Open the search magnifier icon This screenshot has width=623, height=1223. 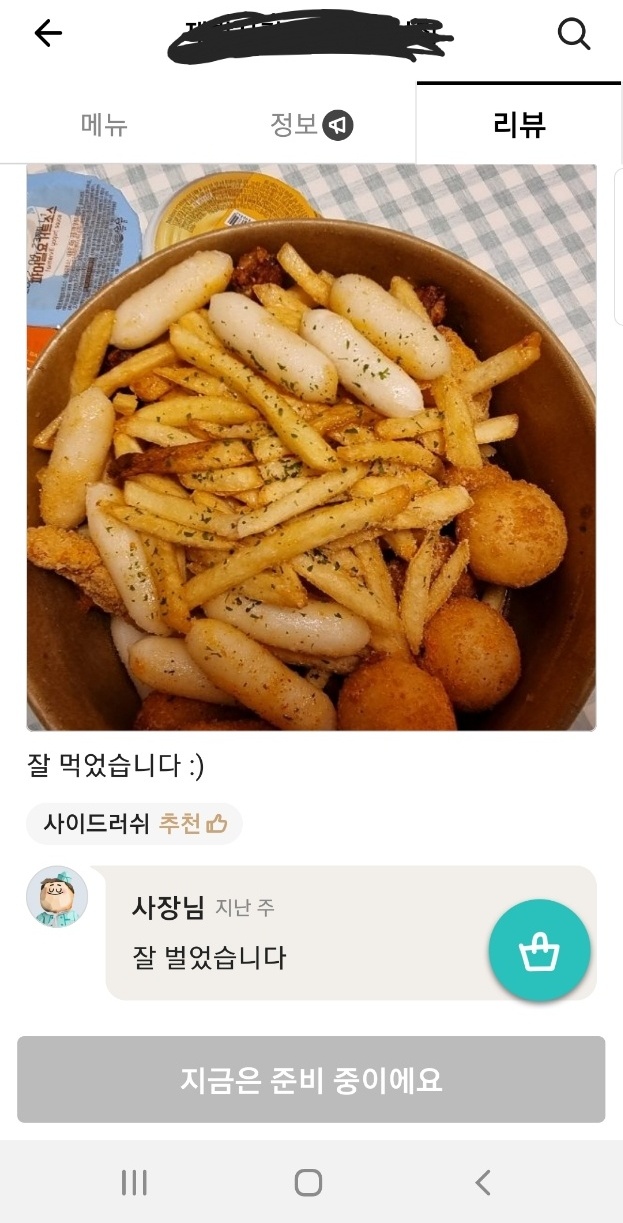tap(574, 34)
